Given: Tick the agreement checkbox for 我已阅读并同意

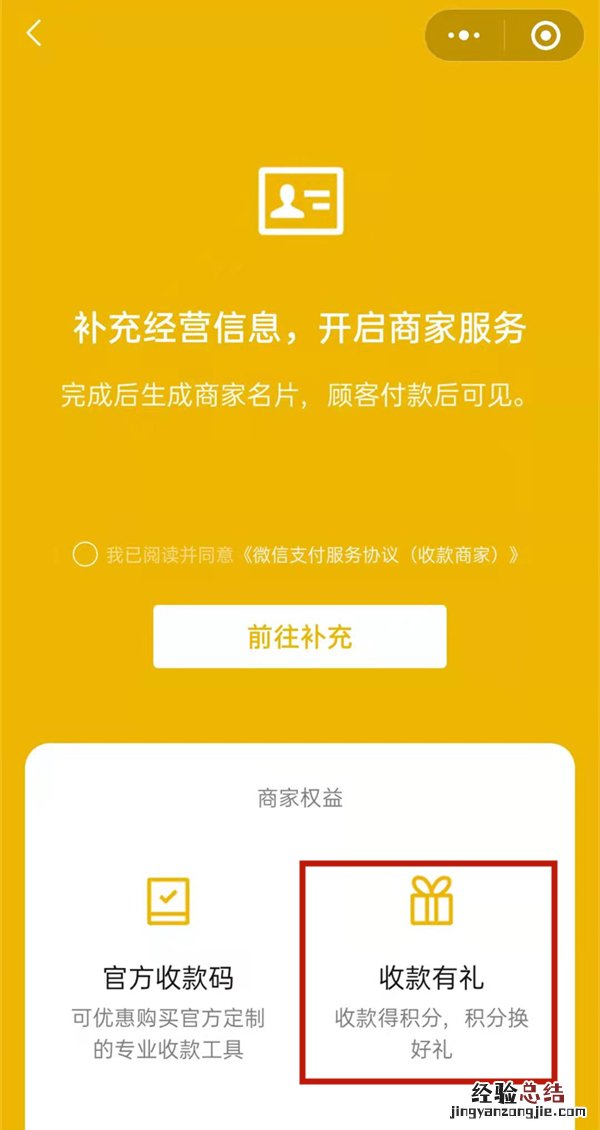Looking at the screenshot, I should 85,554.
